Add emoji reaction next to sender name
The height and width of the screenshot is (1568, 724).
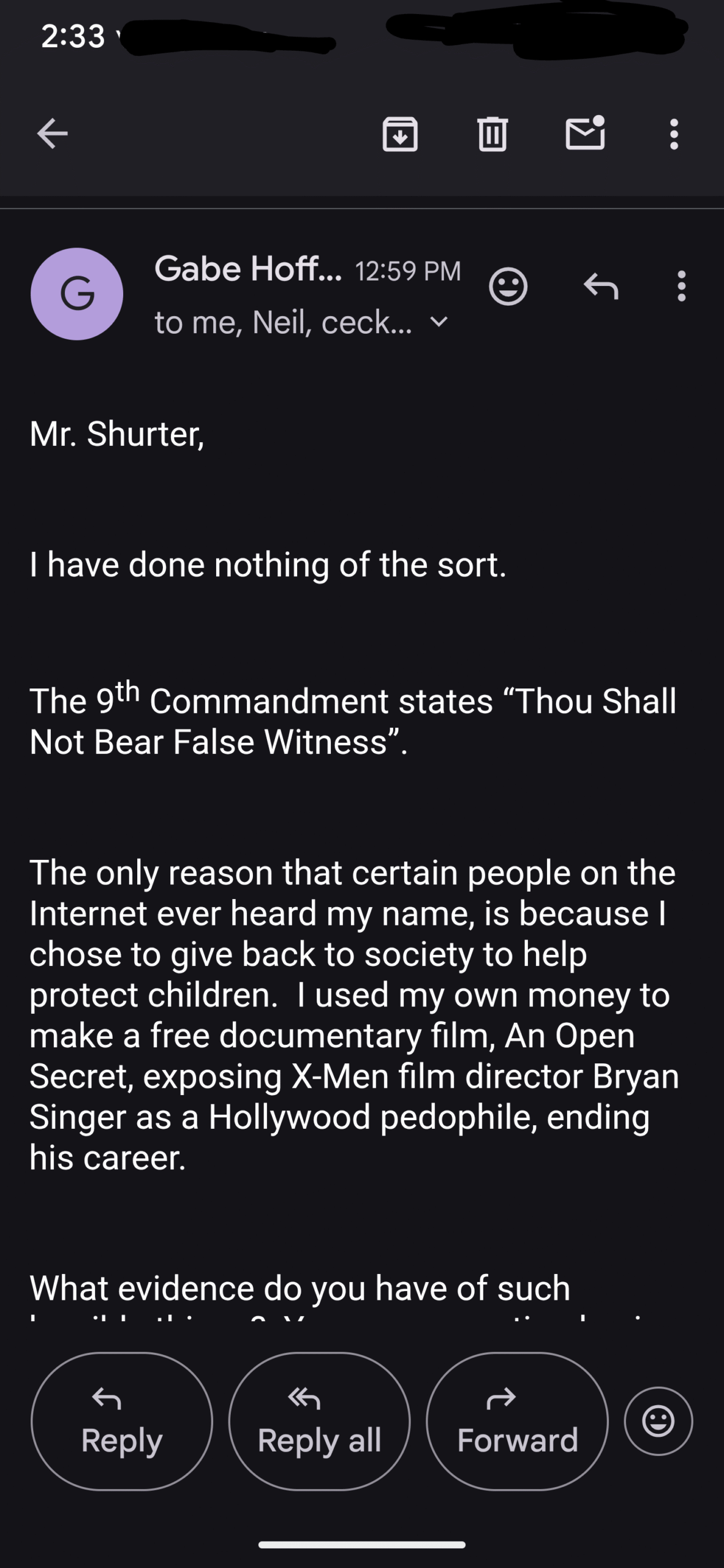508,286
